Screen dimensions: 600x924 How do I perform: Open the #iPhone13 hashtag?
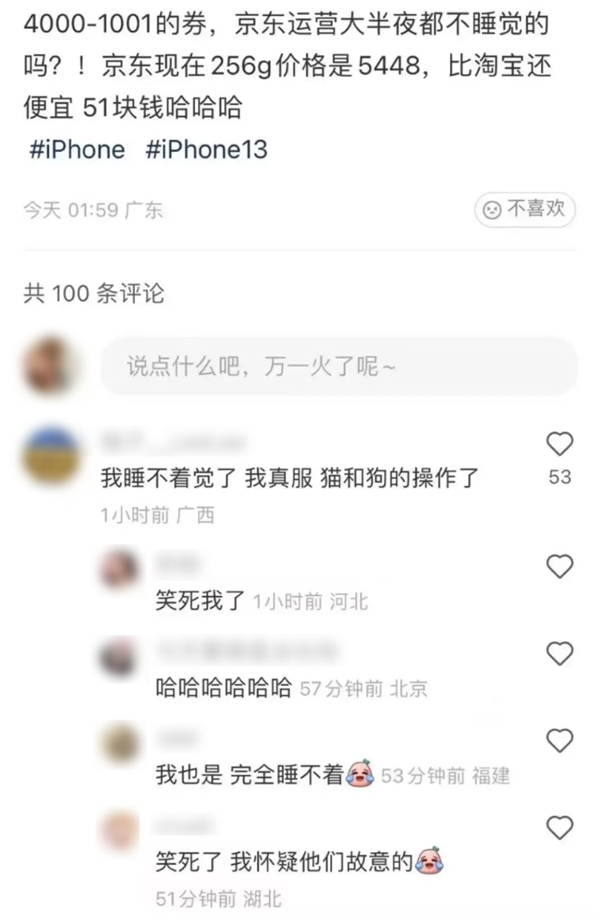click(x=206, y=150)
